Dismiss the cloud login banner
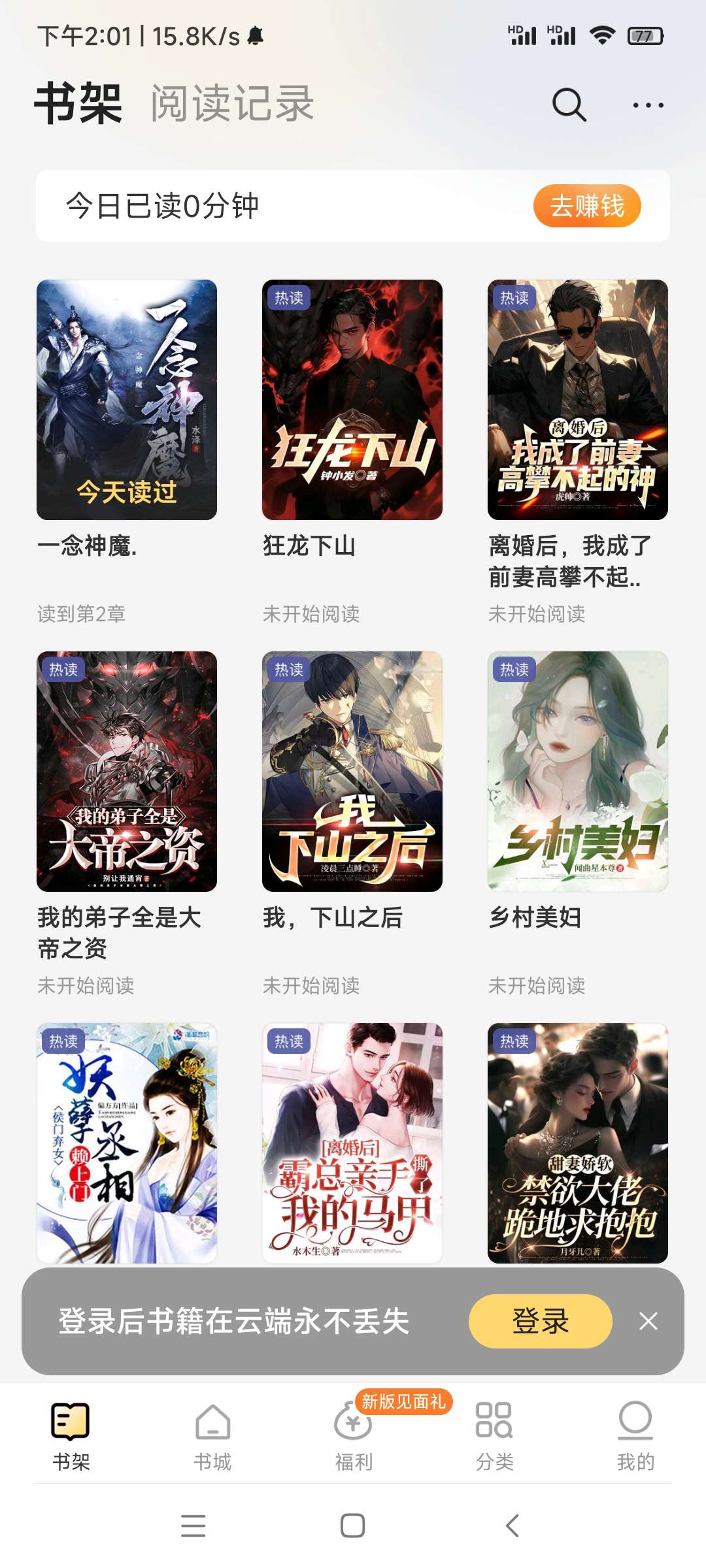 648,1321
